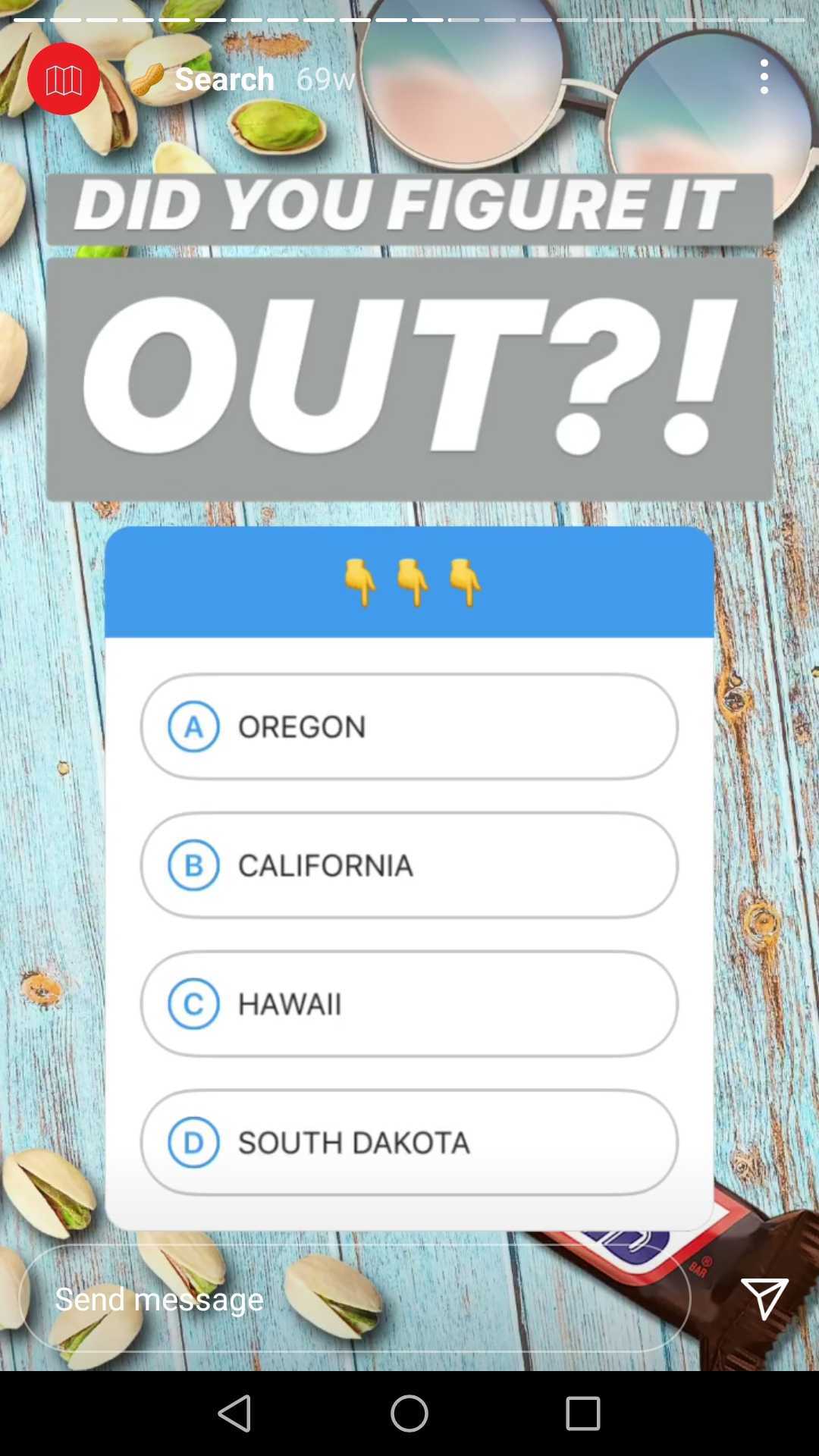This screenshot has width=819, height=1456.
Task: Open the Search account name
Action: click(x=224, y=79)
